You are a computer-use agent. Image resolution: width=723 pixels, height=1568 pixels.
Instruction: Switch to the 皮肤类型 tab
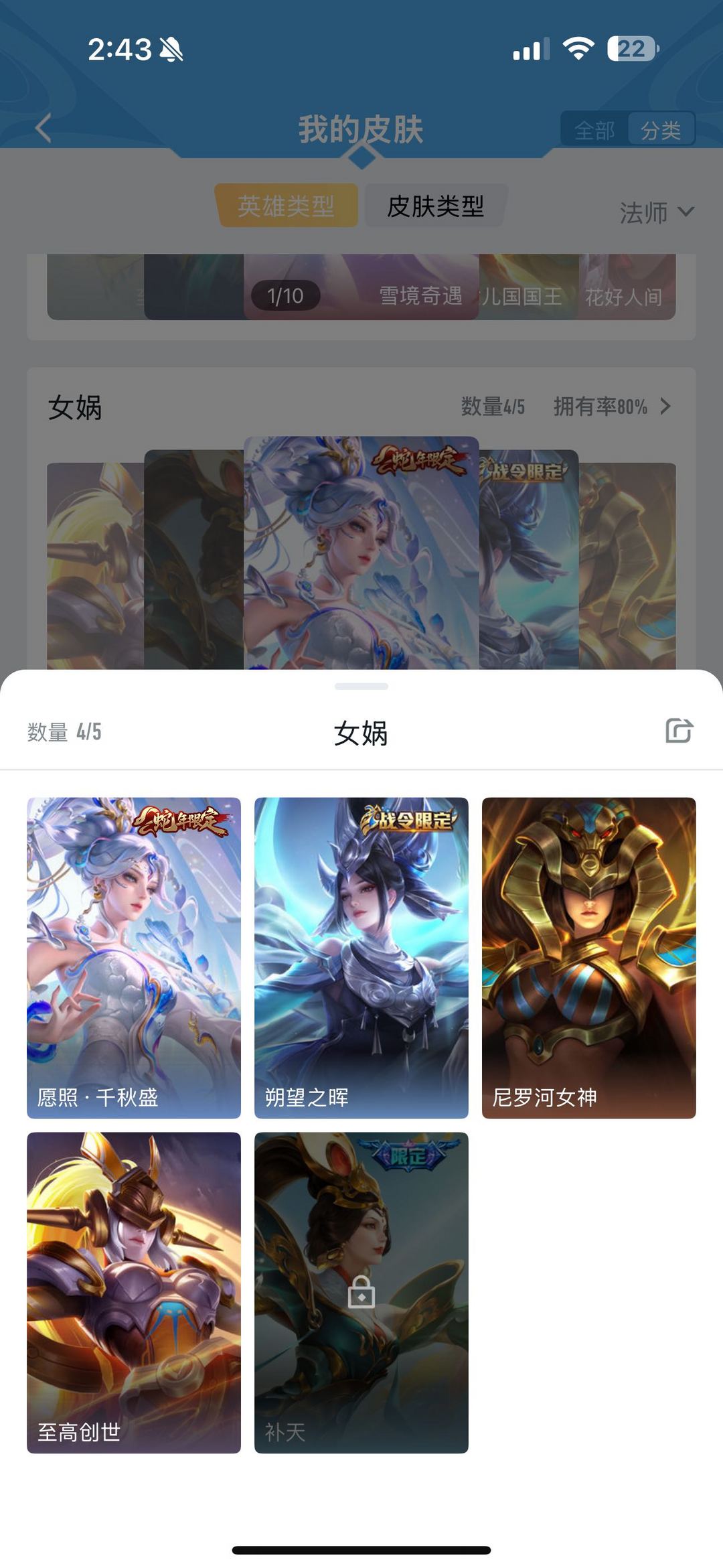436,206
